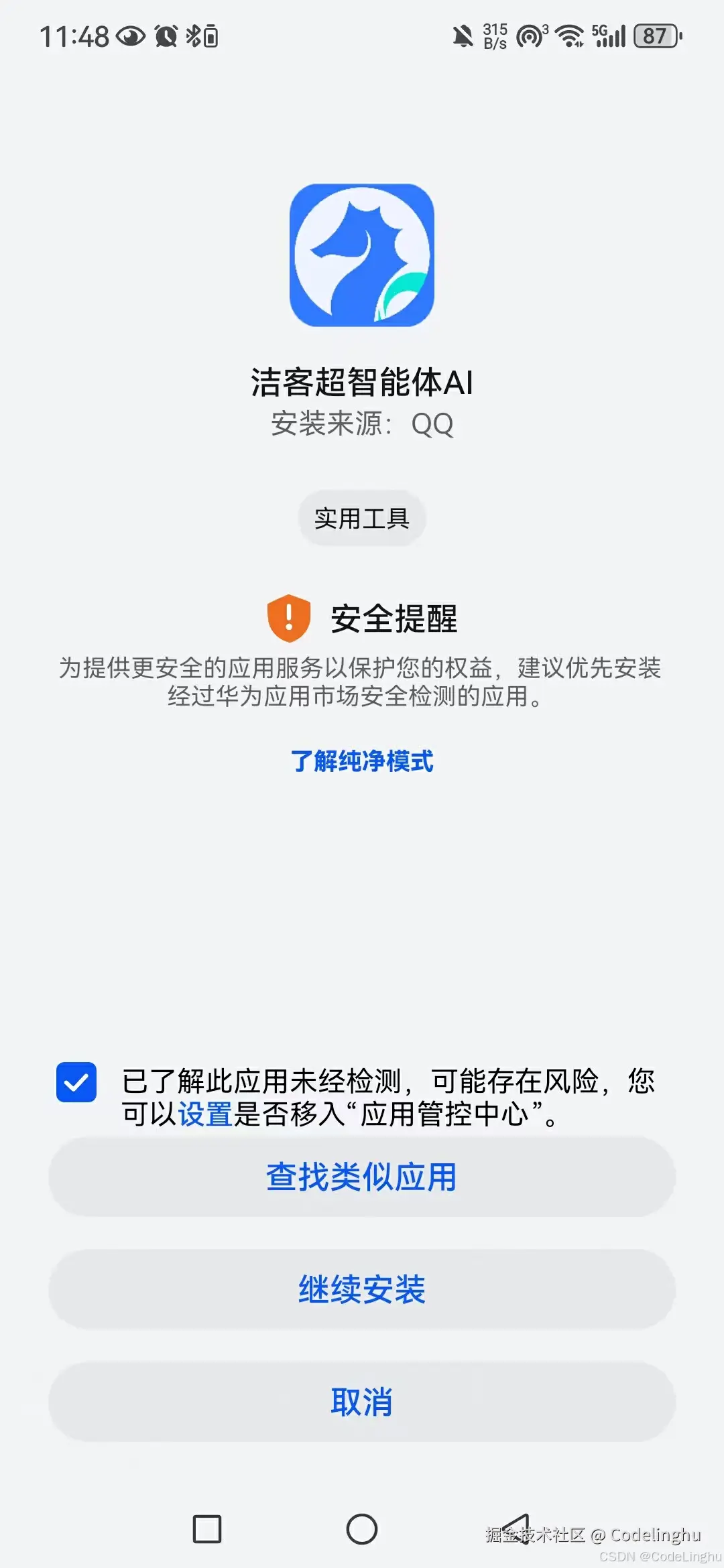The height and width of the screenshot is (1568, 724).
Task: Tap the 洁客超智能体AI app icon
Action: (362, 255)
